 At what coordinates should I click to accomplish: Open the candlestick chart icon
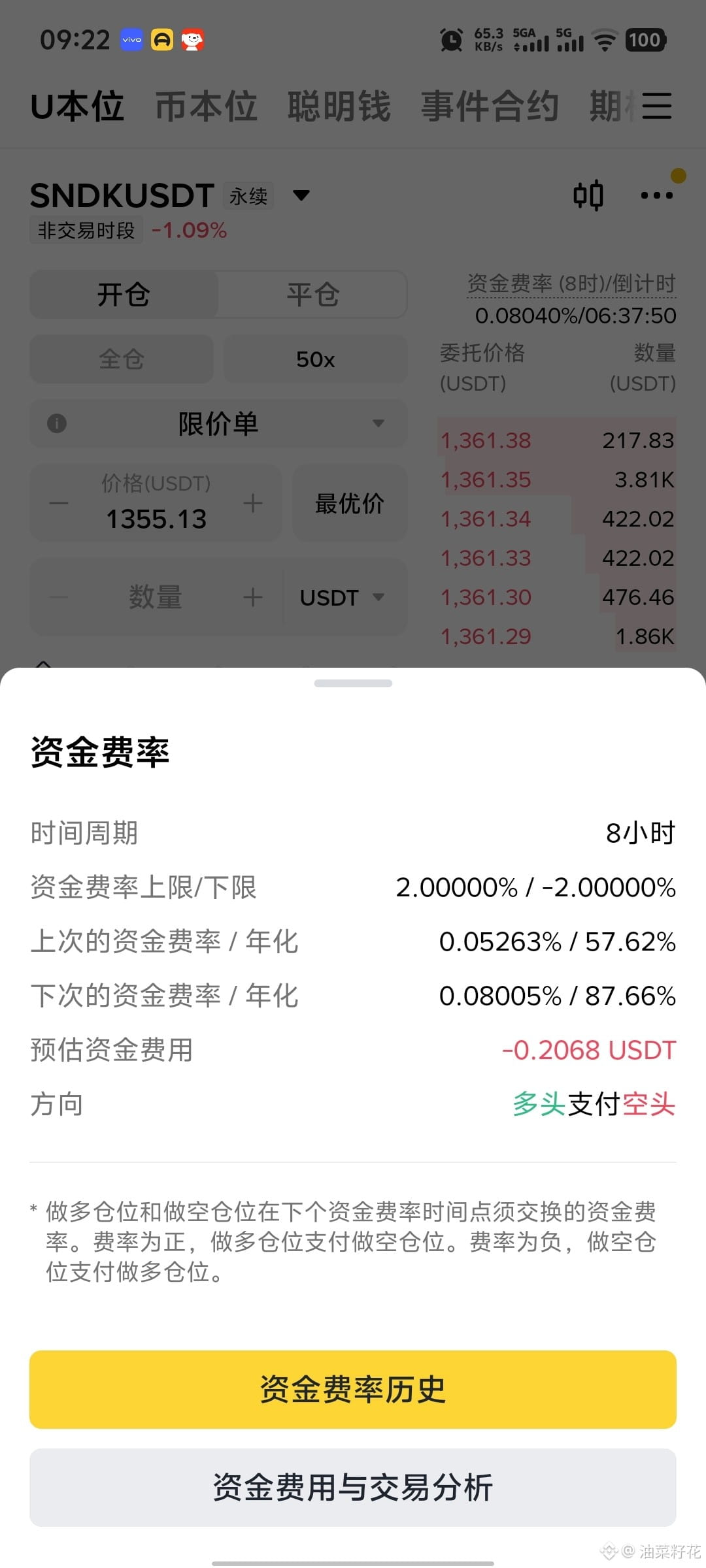tap(588, 195)
